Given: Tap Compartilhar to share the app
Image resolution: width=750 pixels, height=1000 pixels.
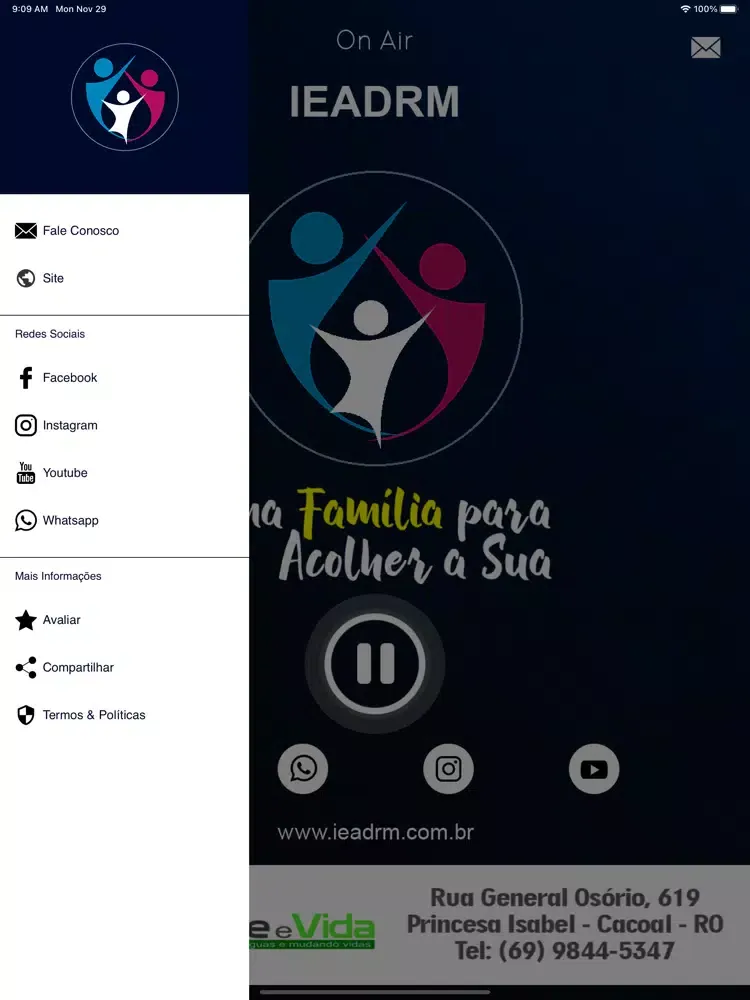Looking at the screenshot, I should [77, 668].
